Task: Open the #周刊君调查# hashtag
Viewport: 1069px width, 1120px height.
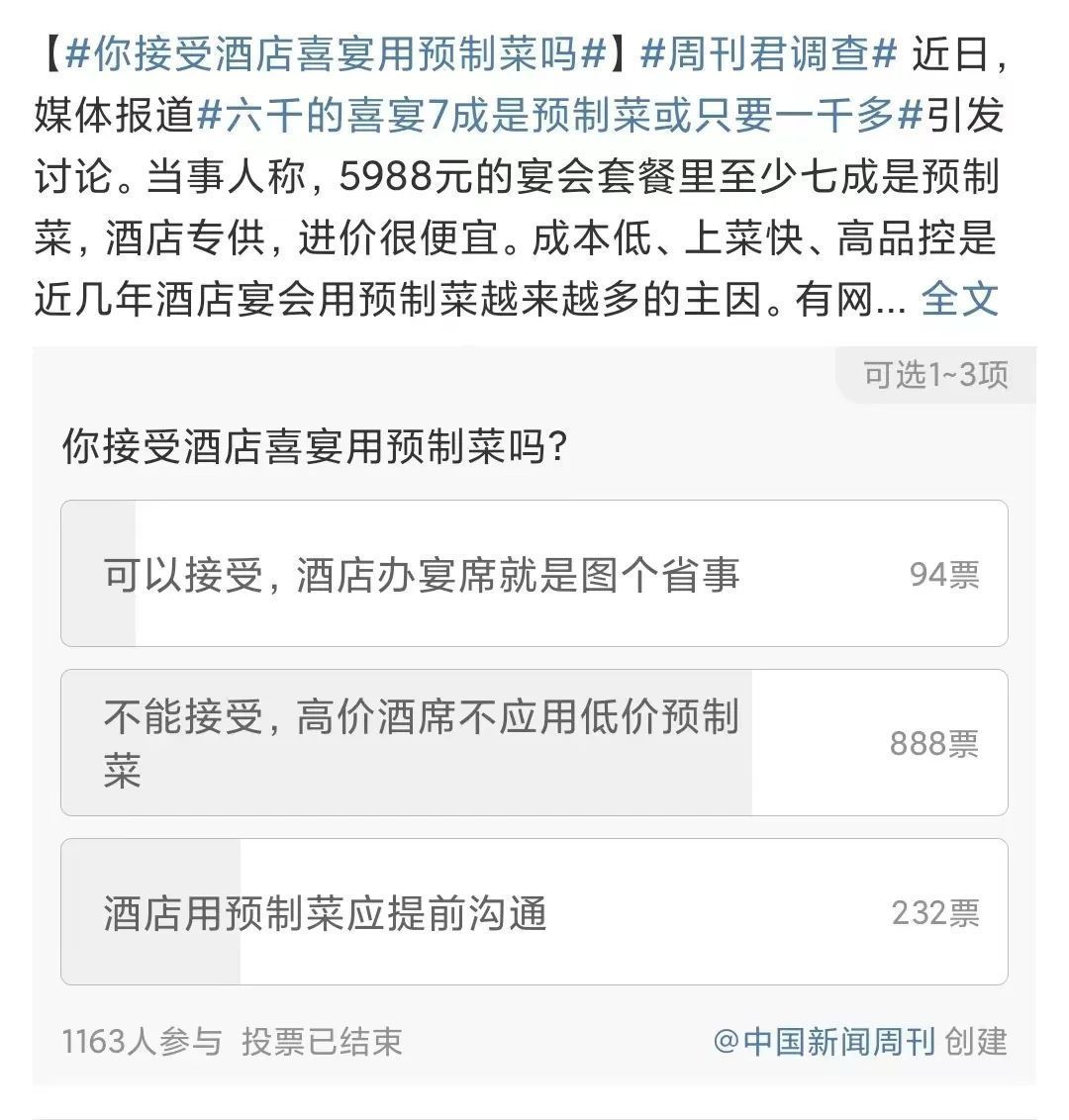Action: pyautogui.click(x=768, y=54)
